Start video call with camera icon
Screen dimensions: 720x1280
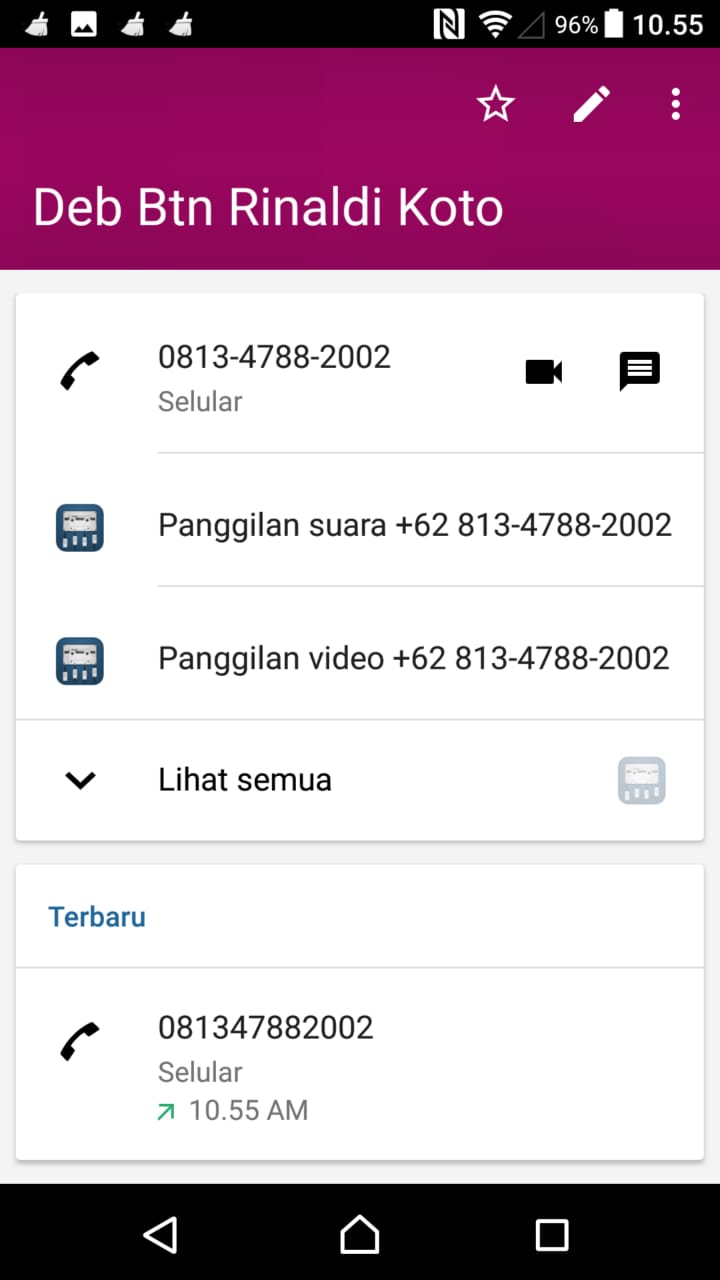pyautogui.click(x=543, y=372)
